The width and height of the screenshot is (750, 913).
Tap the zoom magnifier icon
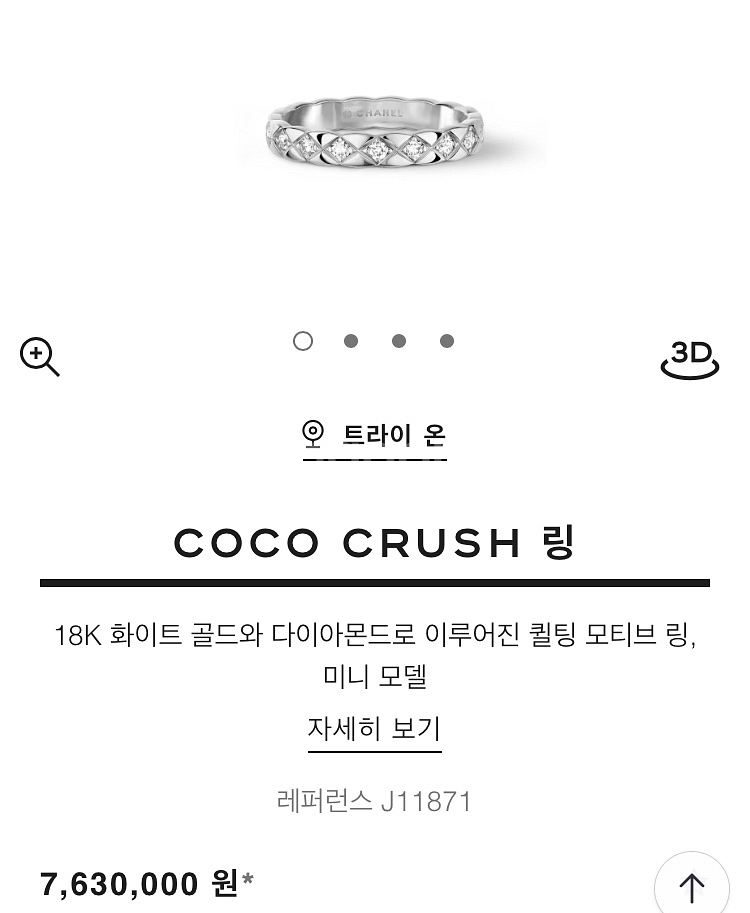click(40, 356)
